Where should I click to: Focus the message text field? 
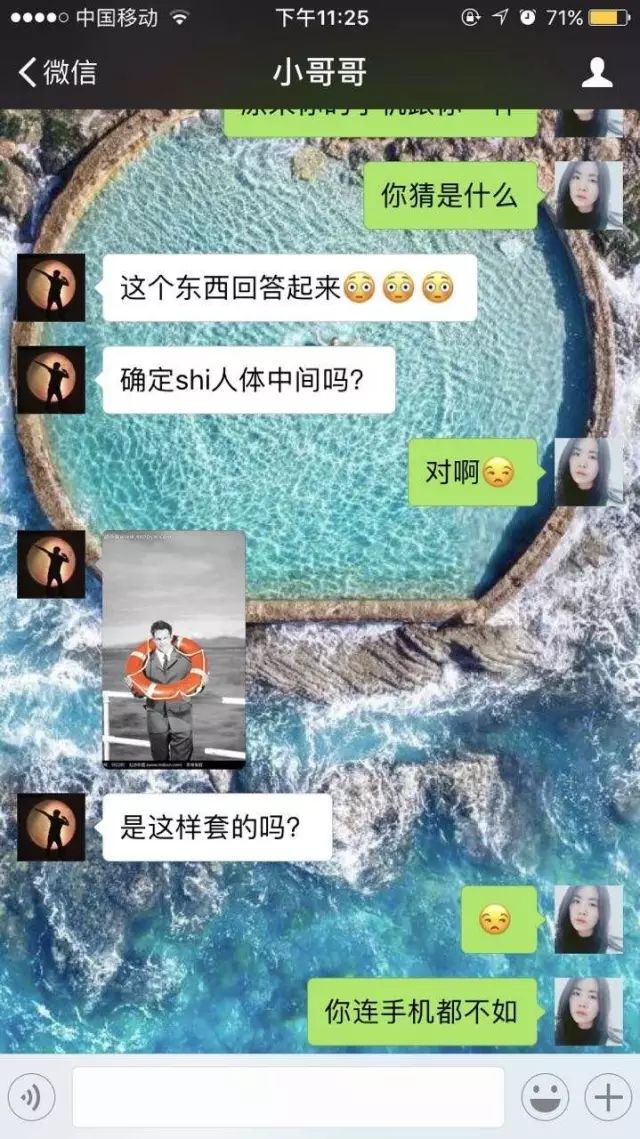click(x=288, y=1098)
